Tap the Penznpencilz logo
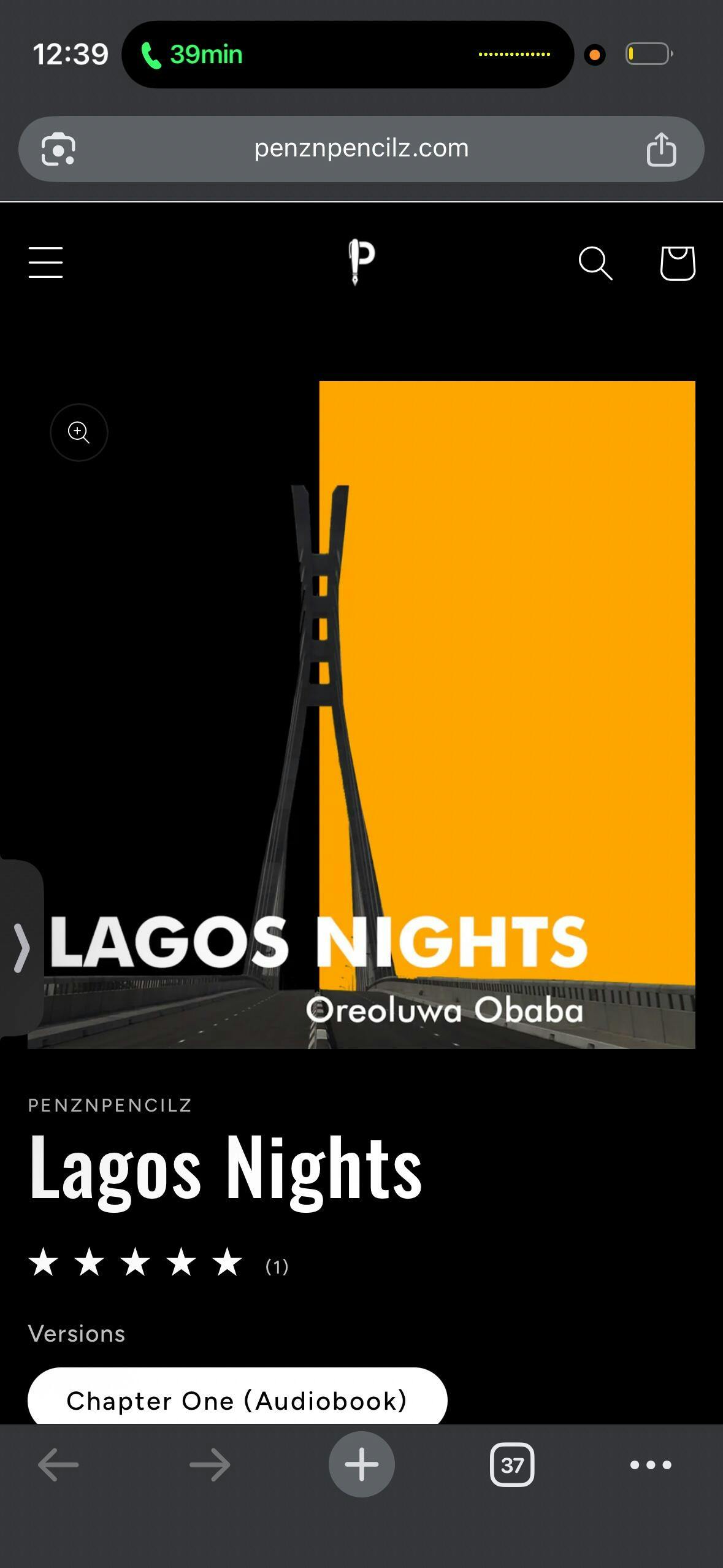The width and height of the screenshot is (723, 1568). pos(361,262)
